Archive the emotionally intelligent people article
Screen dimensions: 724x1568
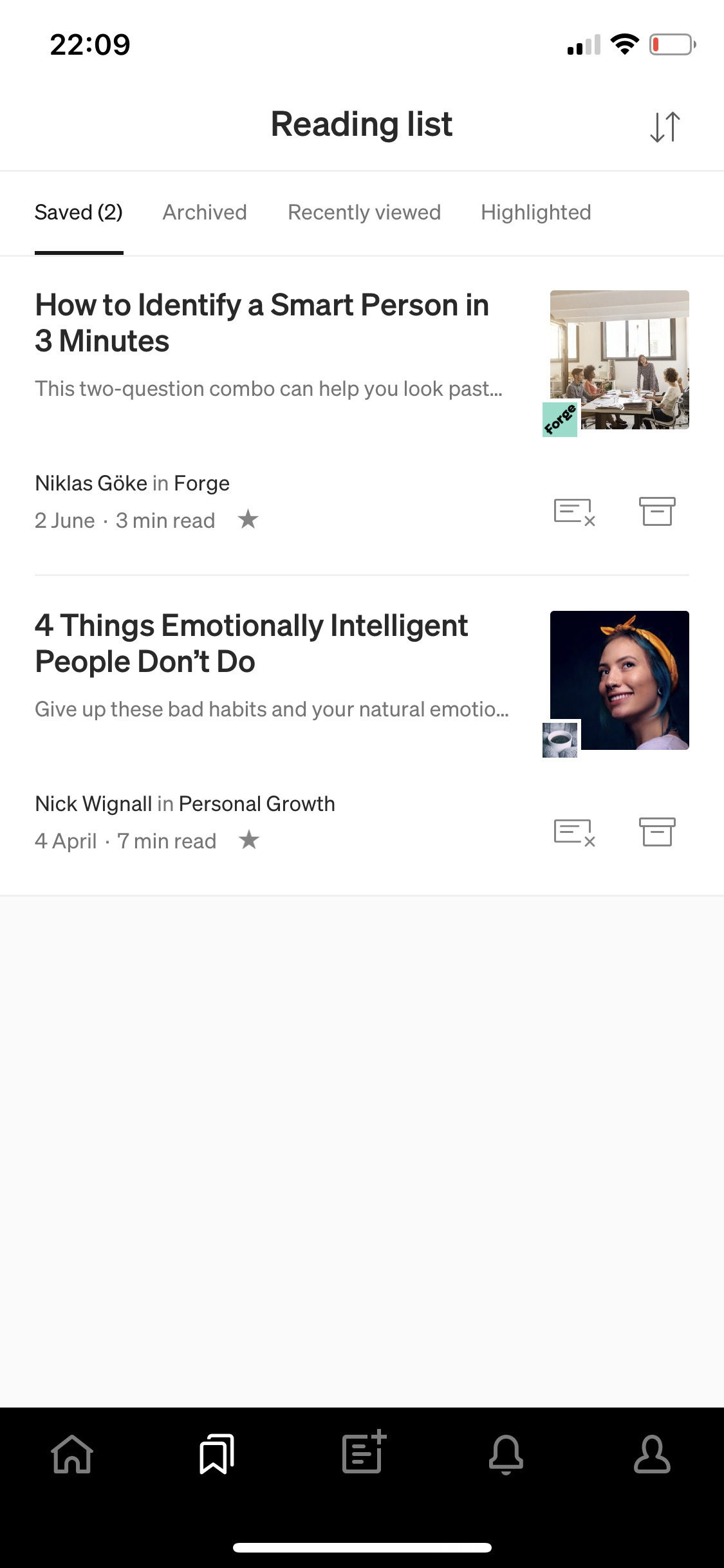pos(658,832)
